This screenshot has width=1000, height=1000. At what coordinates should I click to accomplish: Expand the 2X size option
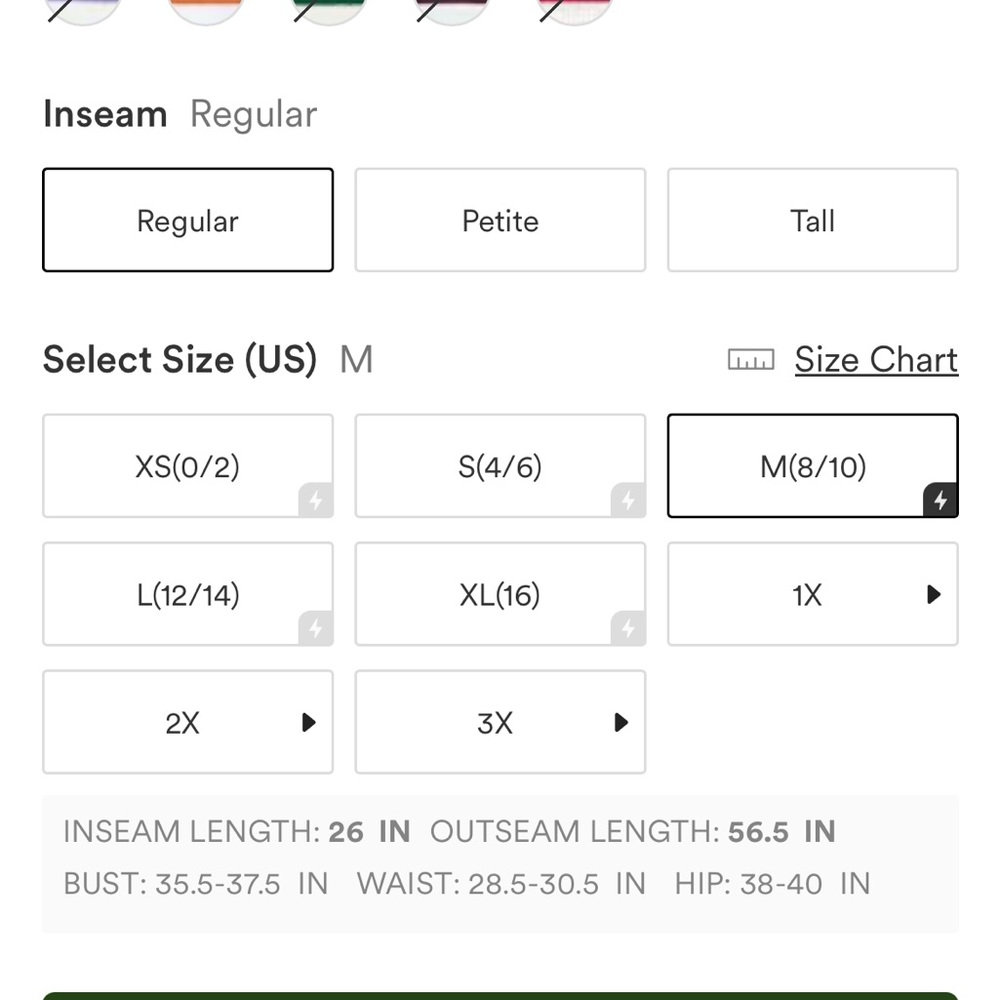pyautogui.click(x=187, y=722)
